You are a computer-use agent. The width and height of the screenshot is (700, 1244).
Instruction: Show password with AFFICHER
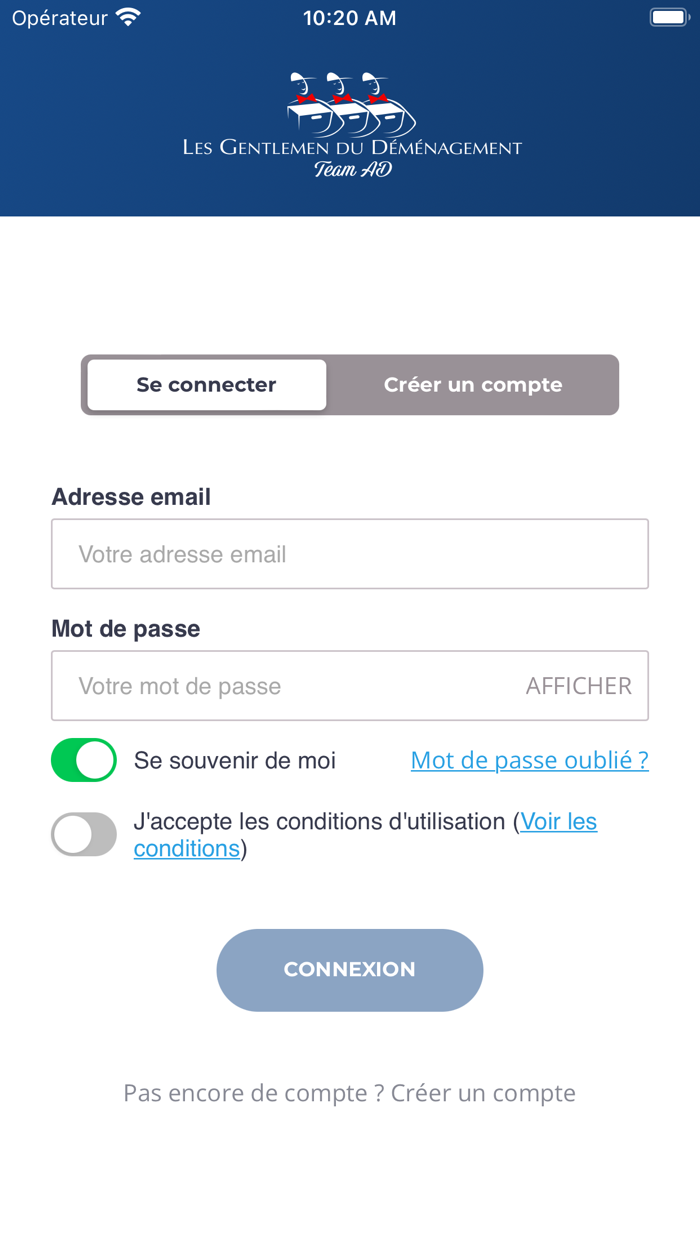click(x=578, y=686)
